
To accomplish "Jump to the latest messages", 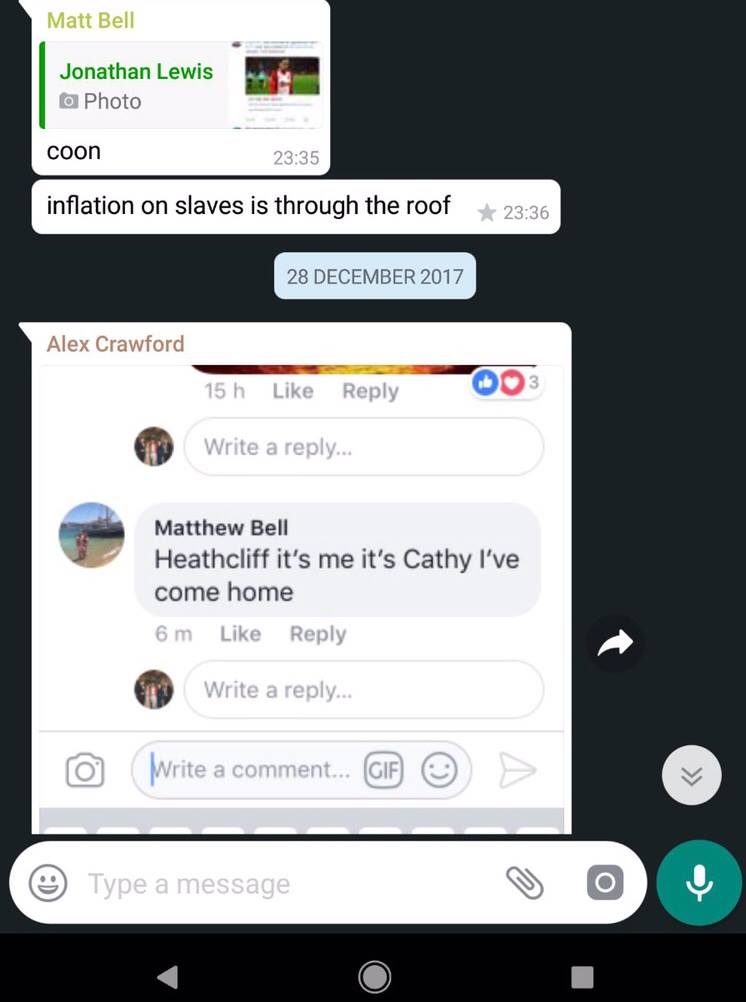I will tap(691, 775).
